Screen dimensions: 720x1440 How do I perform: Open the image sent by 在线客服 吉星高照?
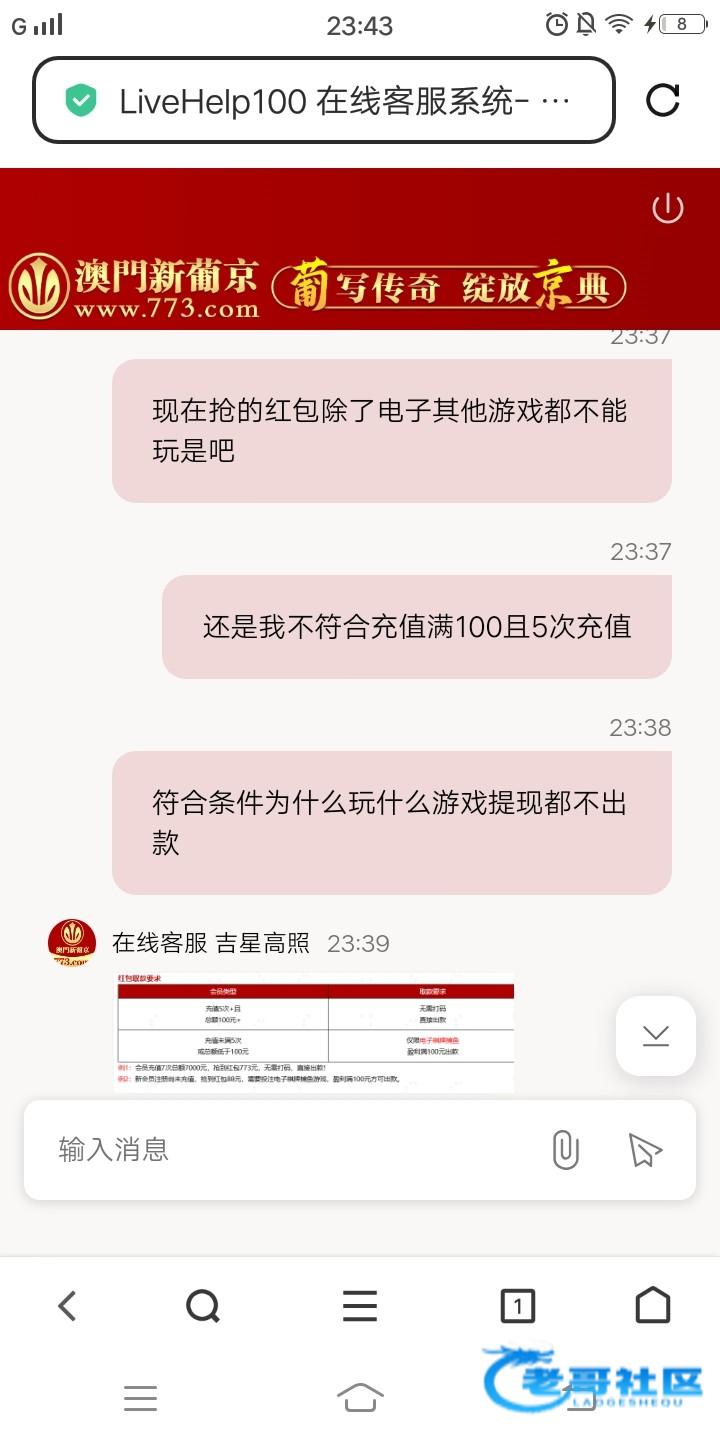point(315,1032)
